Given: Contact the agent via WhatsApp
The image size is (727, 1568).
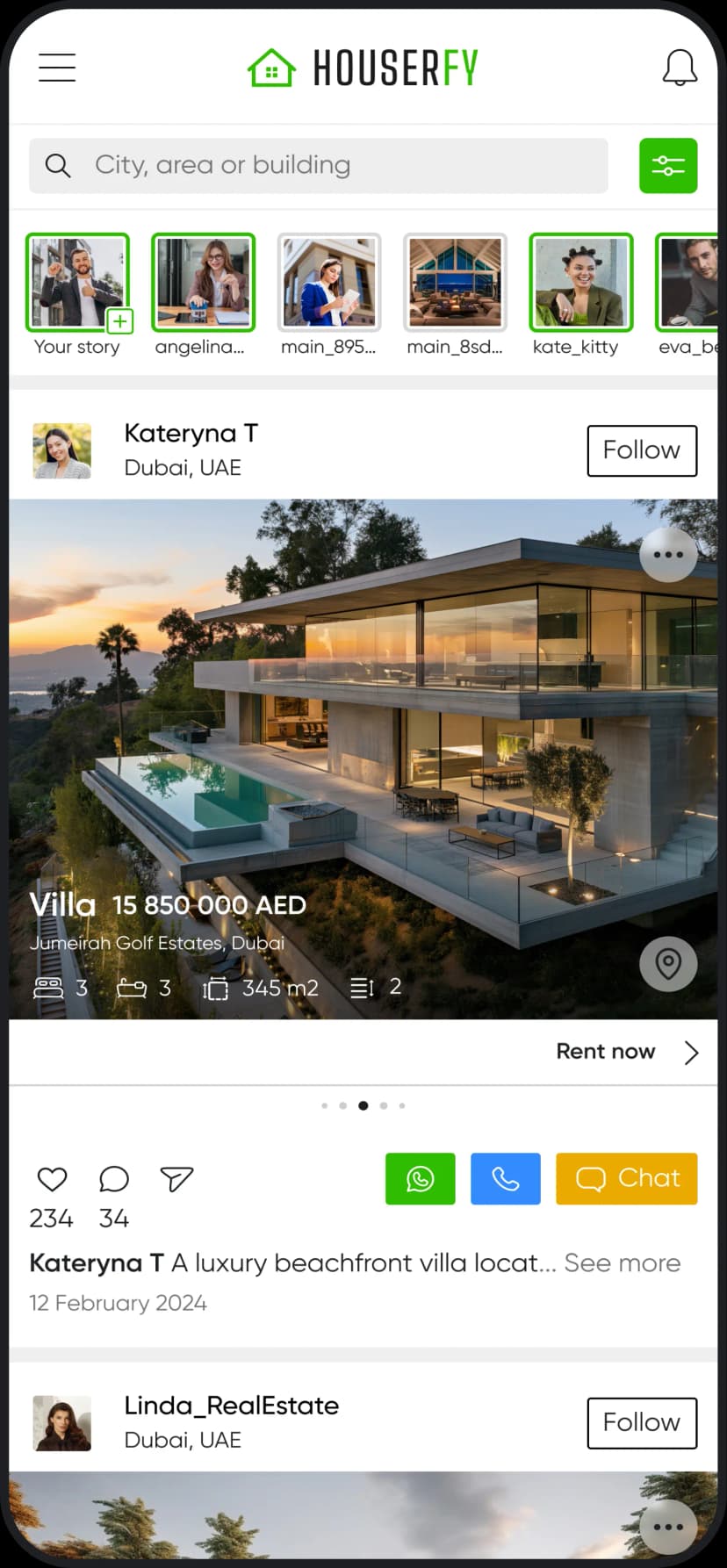Looking at the screenshot, I should (x=420, y=1178).
